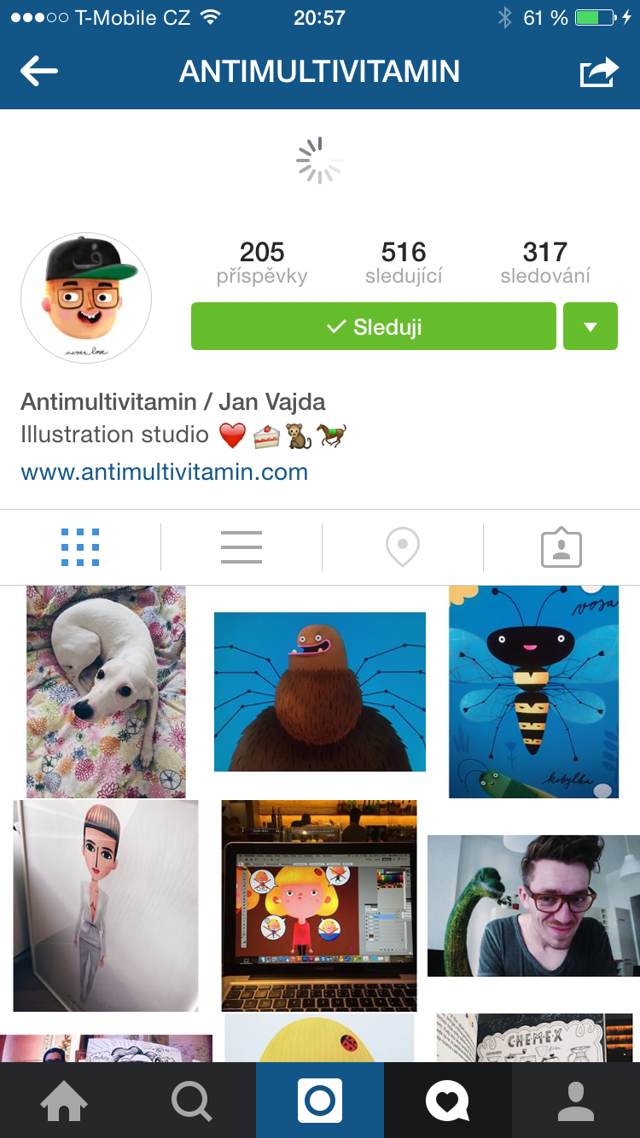The image size is (640, 1138).
Task: Tap the green Sleduji following button
Action: [373, 327]
